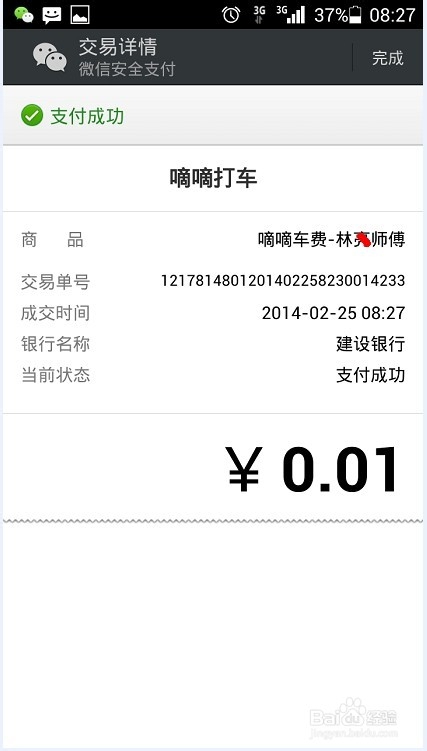Tap the WeChat icon beside 交易详情 to go back
427x751 pixels.
coord(50,57)
